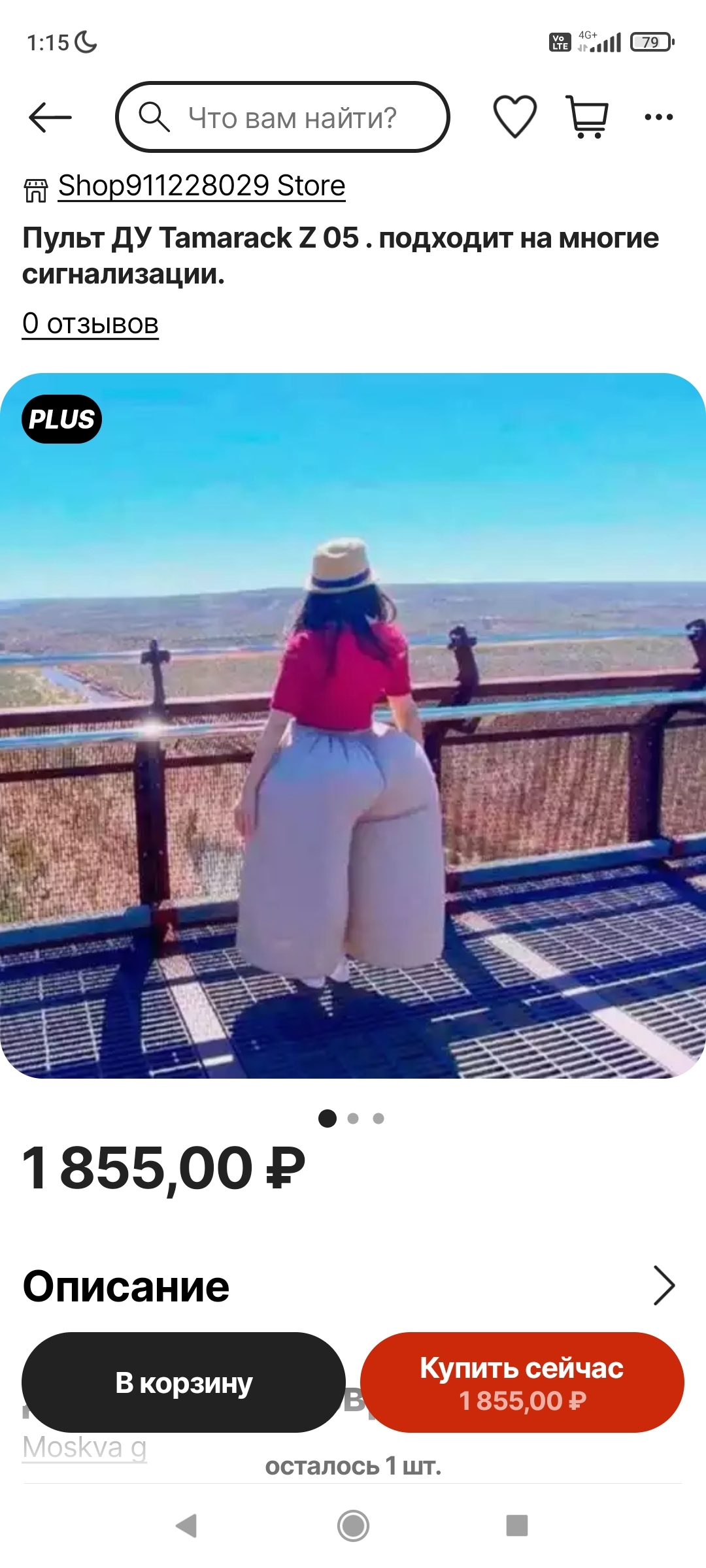Tap 'Купить сейчас' for 1 855,00 ₽
706x1568 pixels.
(x=522, y=1383)
